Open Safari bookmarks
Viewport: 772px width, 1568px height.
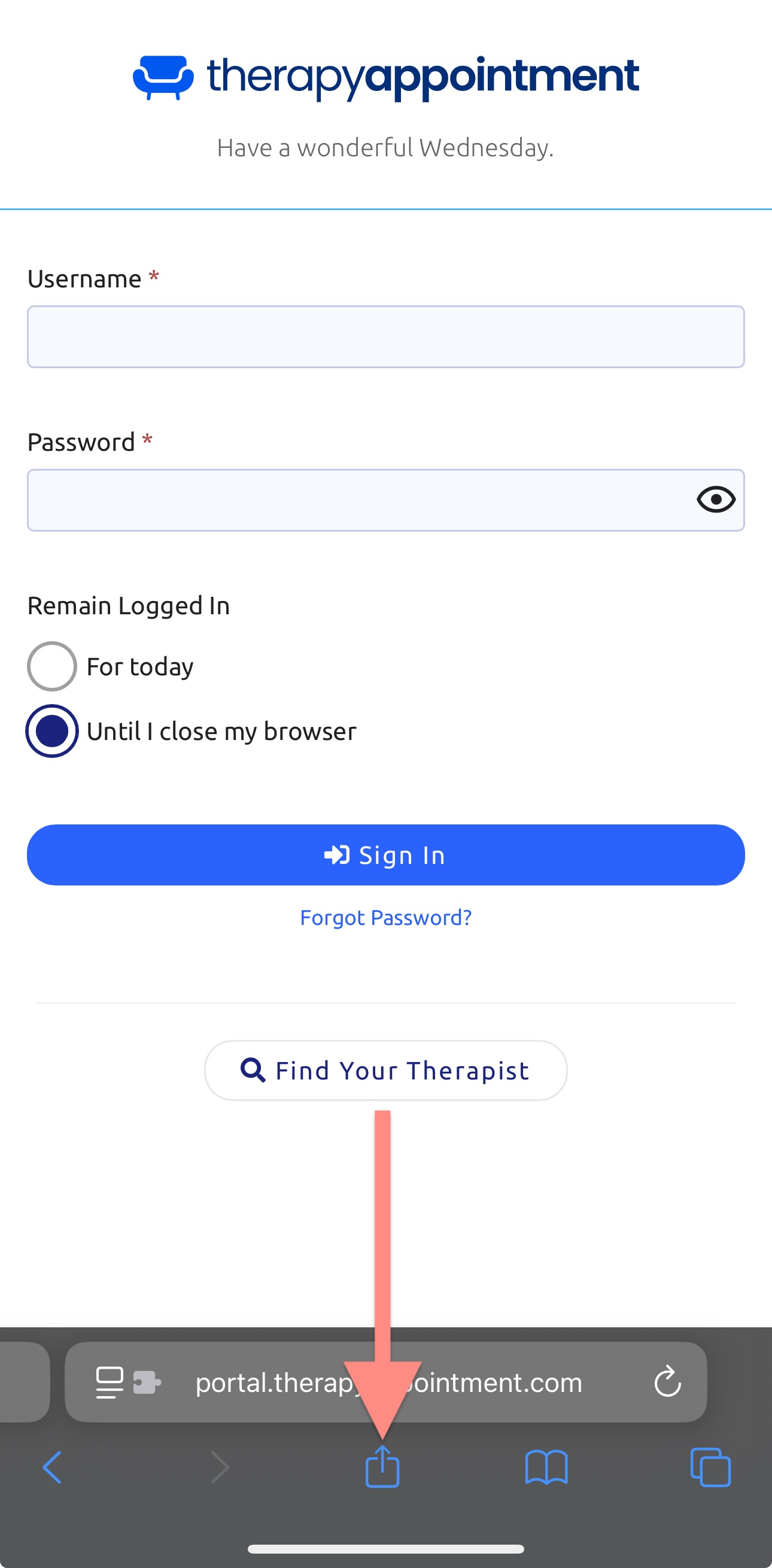pyautogui.click(x=546, y=1467)
